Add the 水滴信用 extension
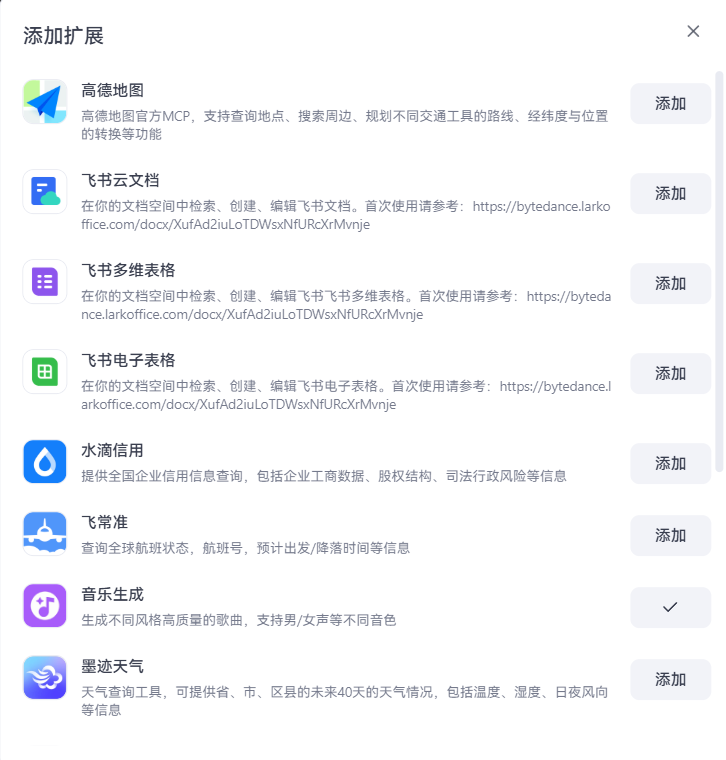 [x=670, y=463]
